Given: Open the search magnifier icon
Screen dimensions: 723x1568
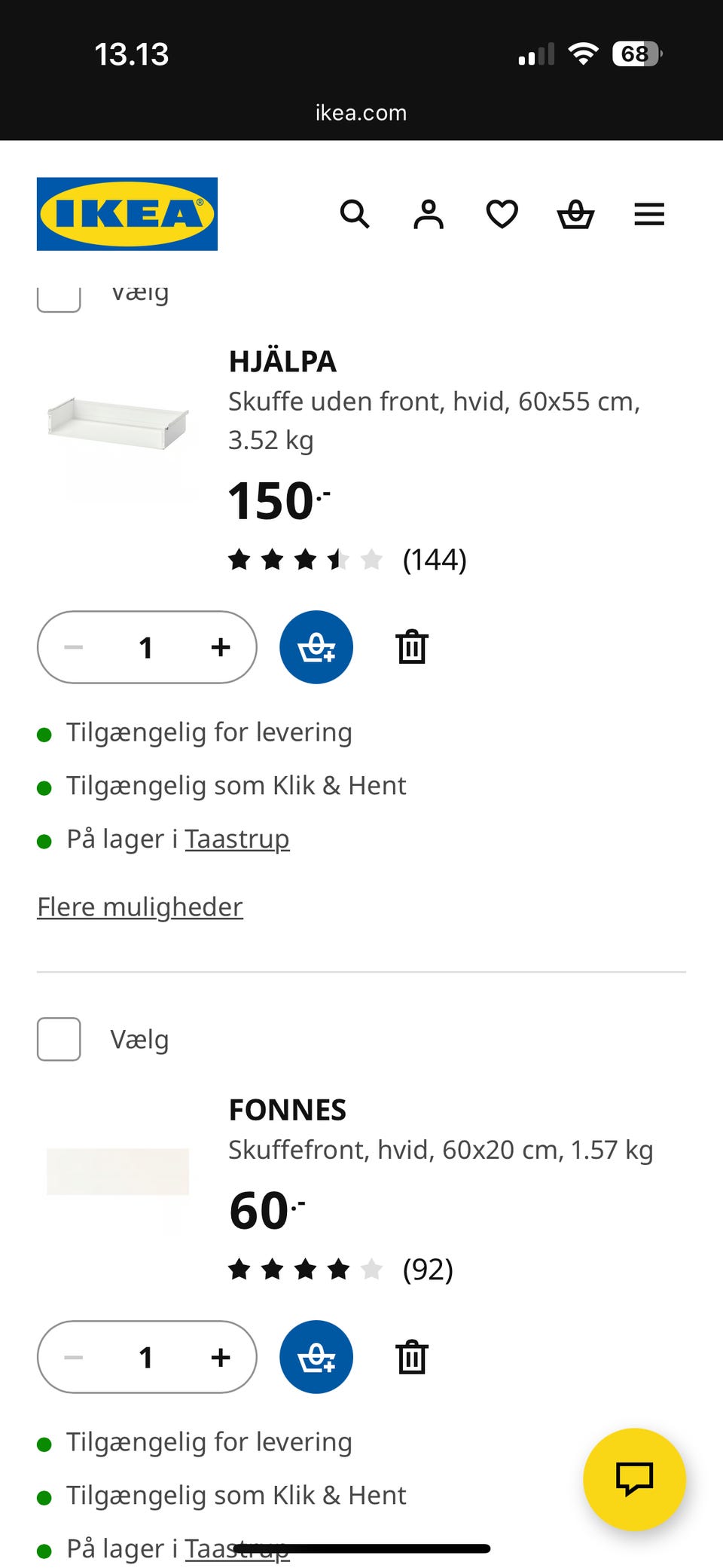Looking at the screenshot, I should (355, 215).
